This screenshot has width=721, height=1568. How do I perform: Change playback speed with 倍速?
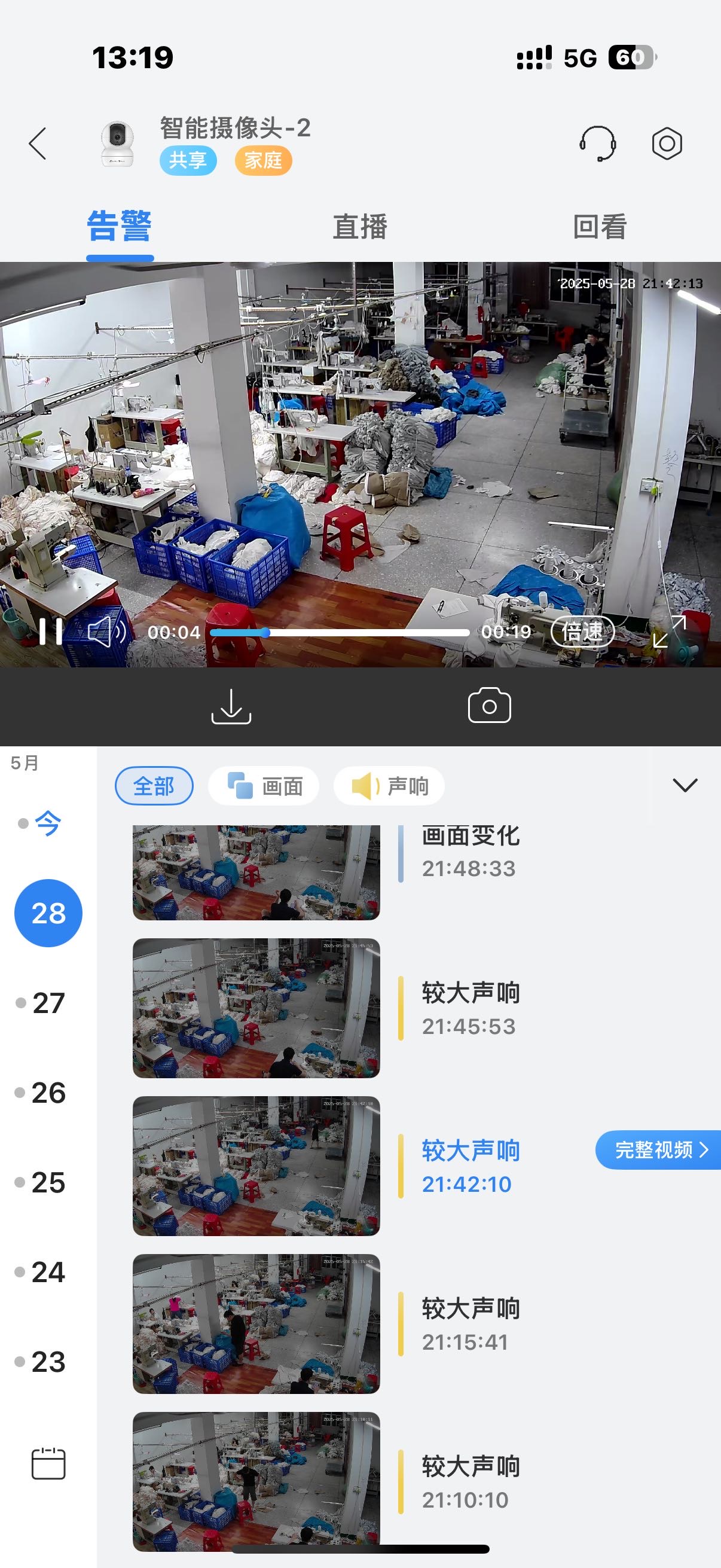(582, 632)
